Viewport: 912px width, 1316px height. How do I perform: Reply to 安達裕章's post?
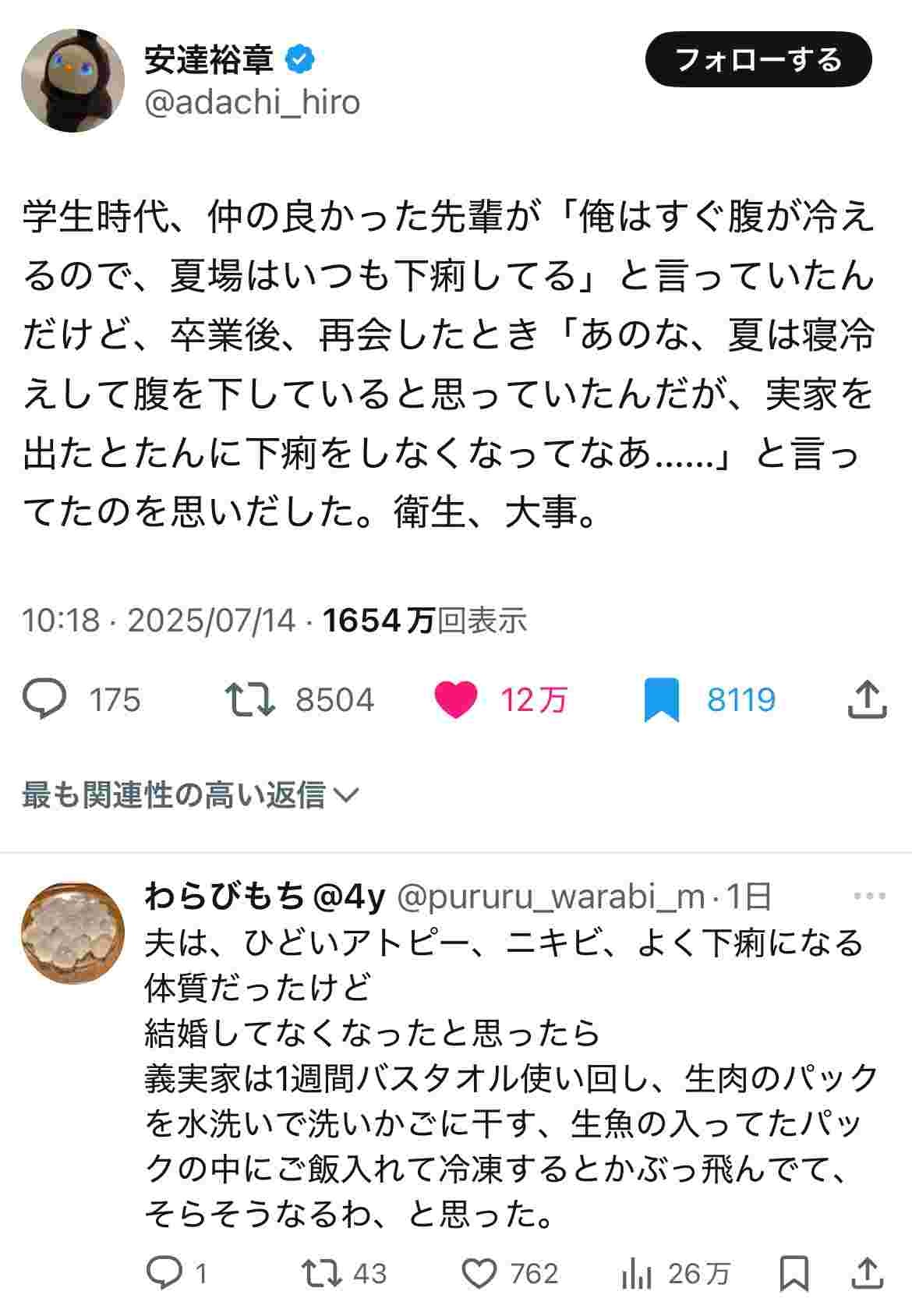tap(45, 699)
